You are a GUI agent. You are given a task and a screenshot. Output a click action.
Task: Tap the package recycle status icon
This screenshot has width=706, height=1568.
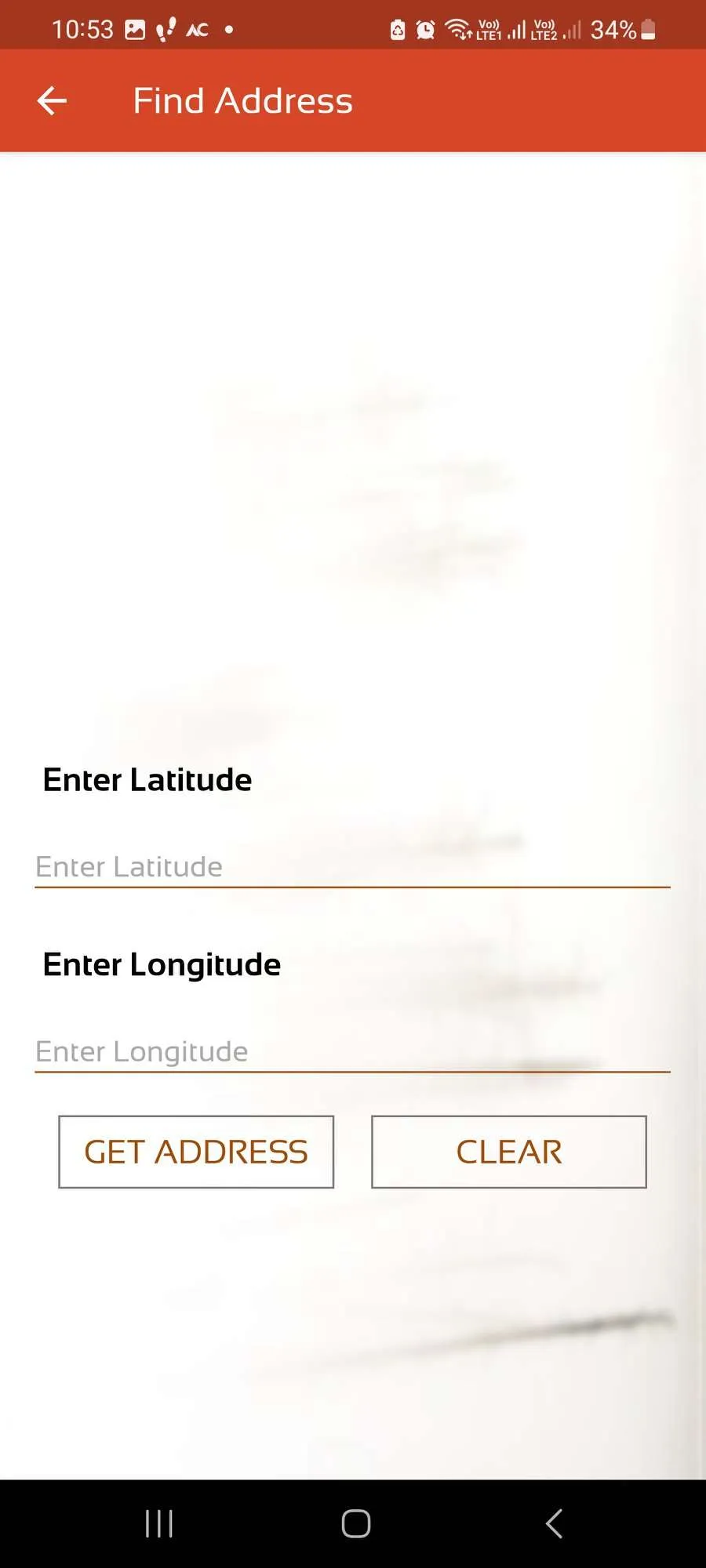(x=397, y=29)
